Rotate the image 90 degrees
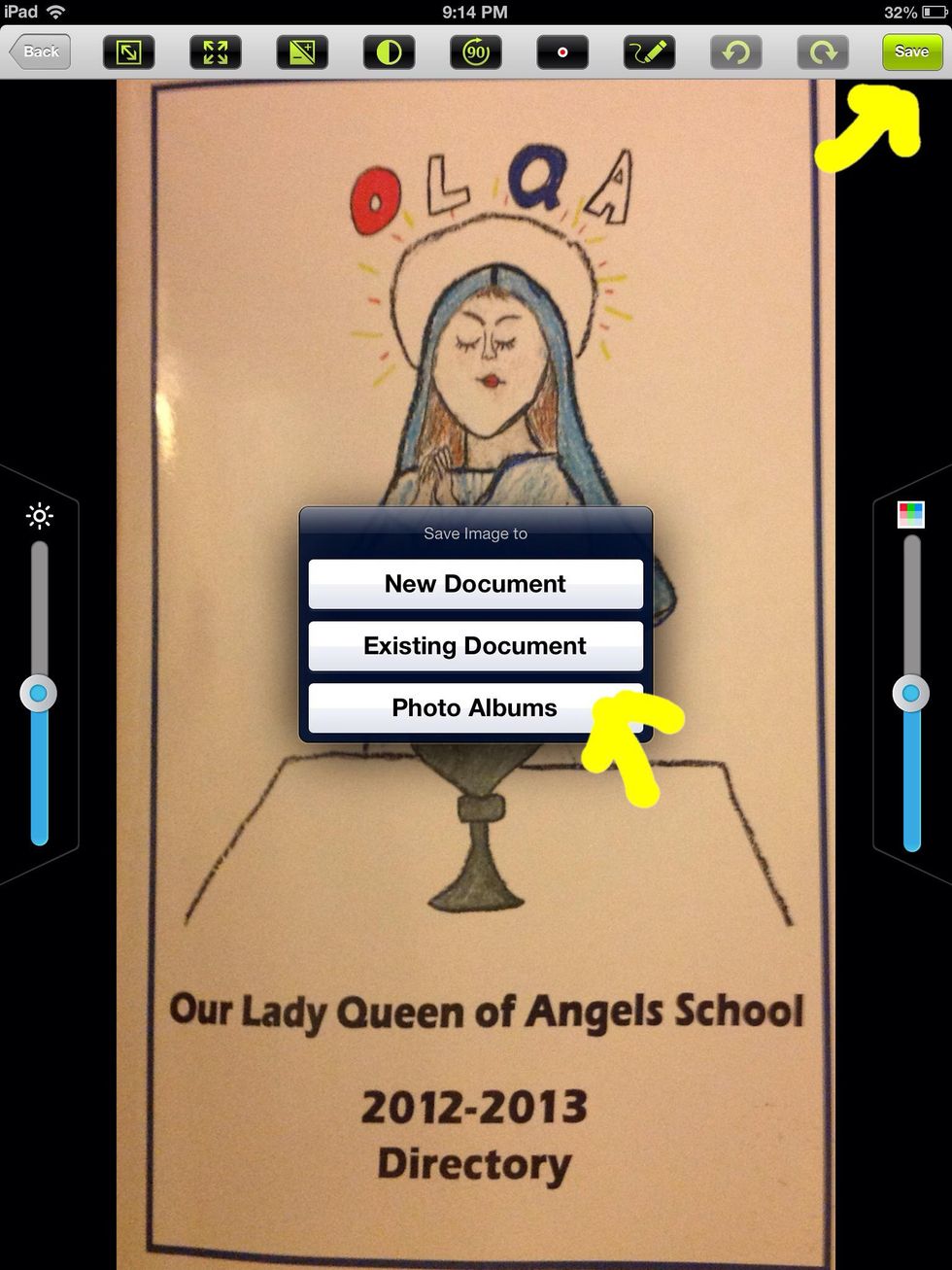The height and width of the screenshot is (1270, 952). pos(476,51)
